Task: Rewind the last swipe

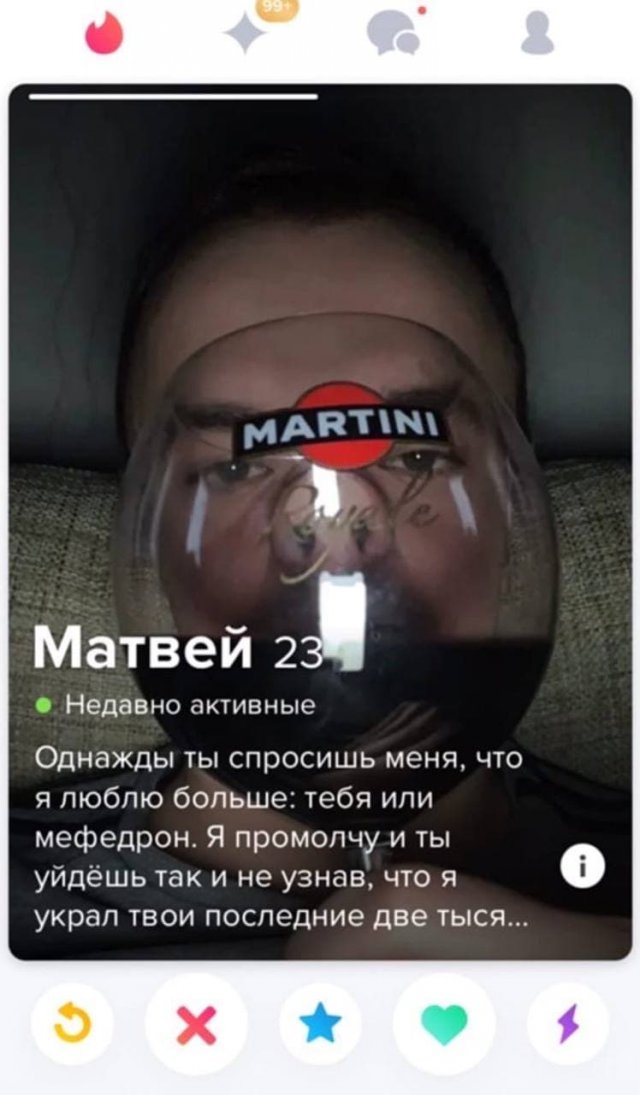Action: click(72, 1023)
